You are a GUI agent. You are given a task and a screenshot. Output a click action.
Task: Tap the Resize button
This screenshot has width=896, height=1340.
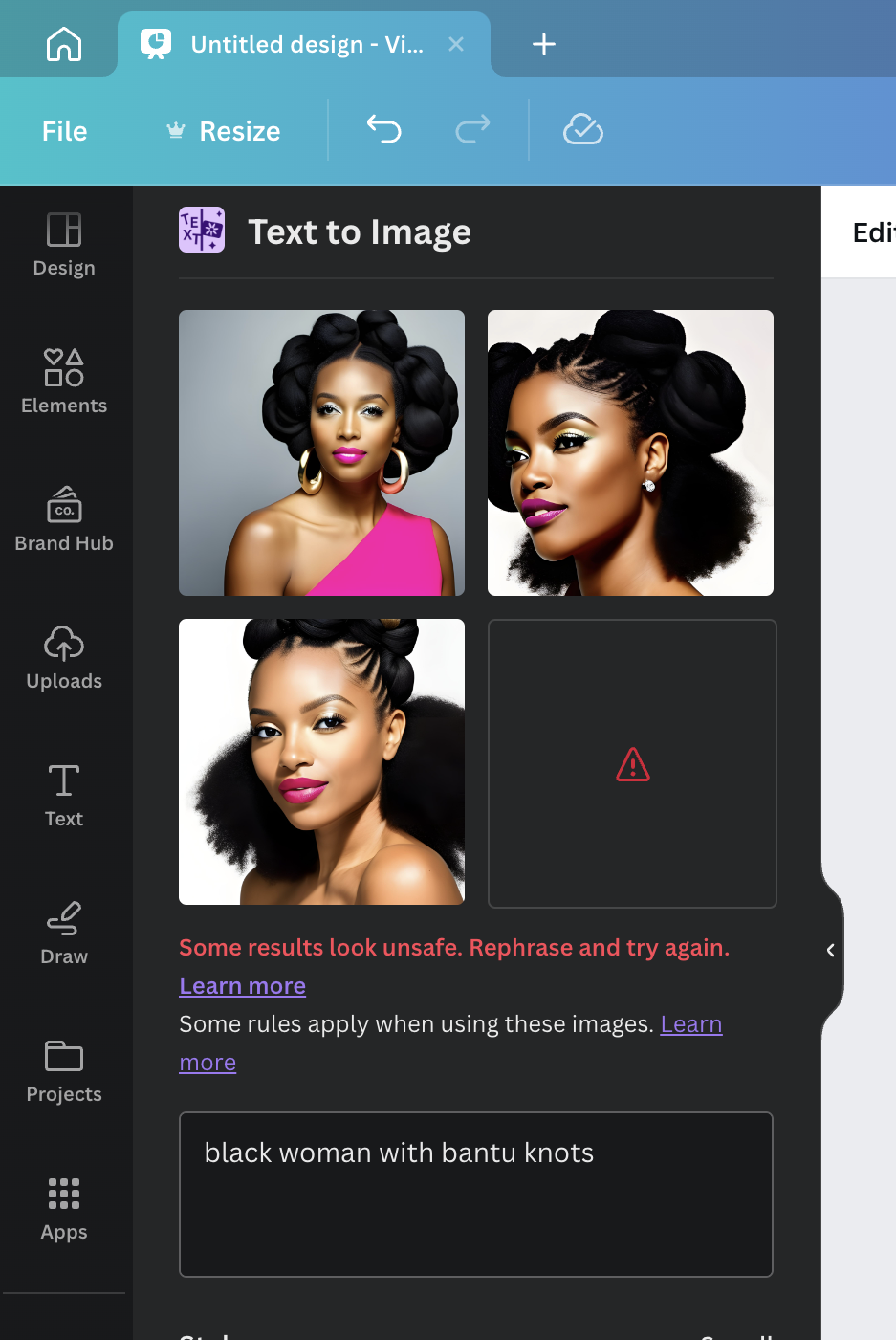[224, 131]
